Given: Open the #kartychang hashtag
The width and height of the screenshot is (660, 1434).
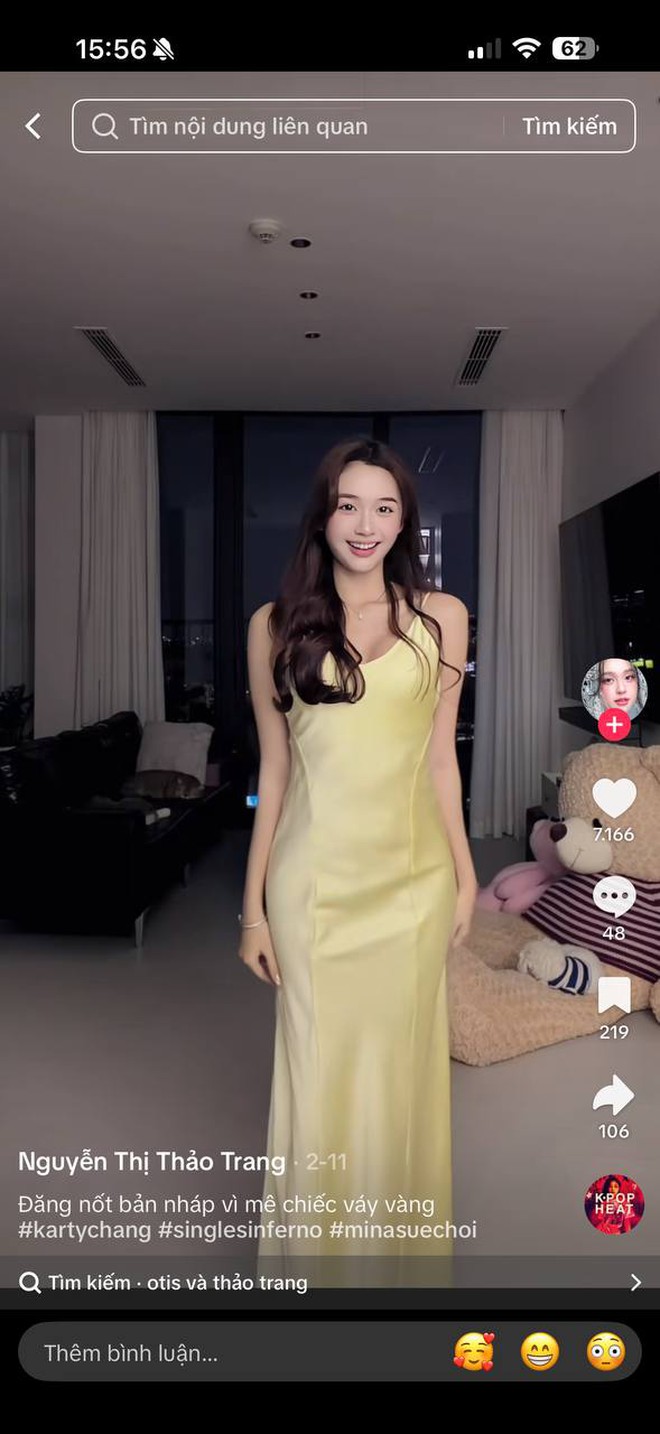Looking at the screenshot, I should (83, 1230).
